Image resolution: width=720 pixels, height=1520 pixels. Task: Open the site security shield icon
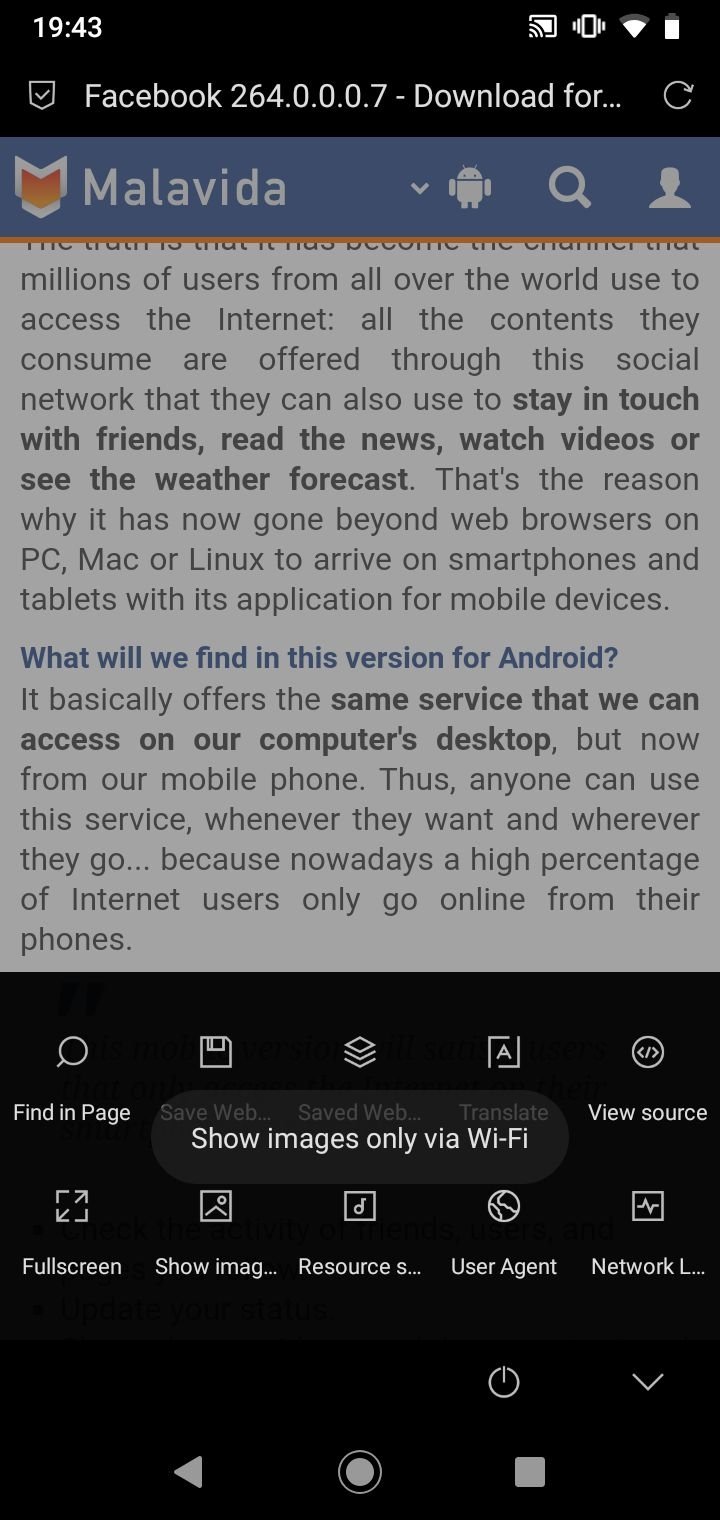pyautogui.click(x=42, y=96)
